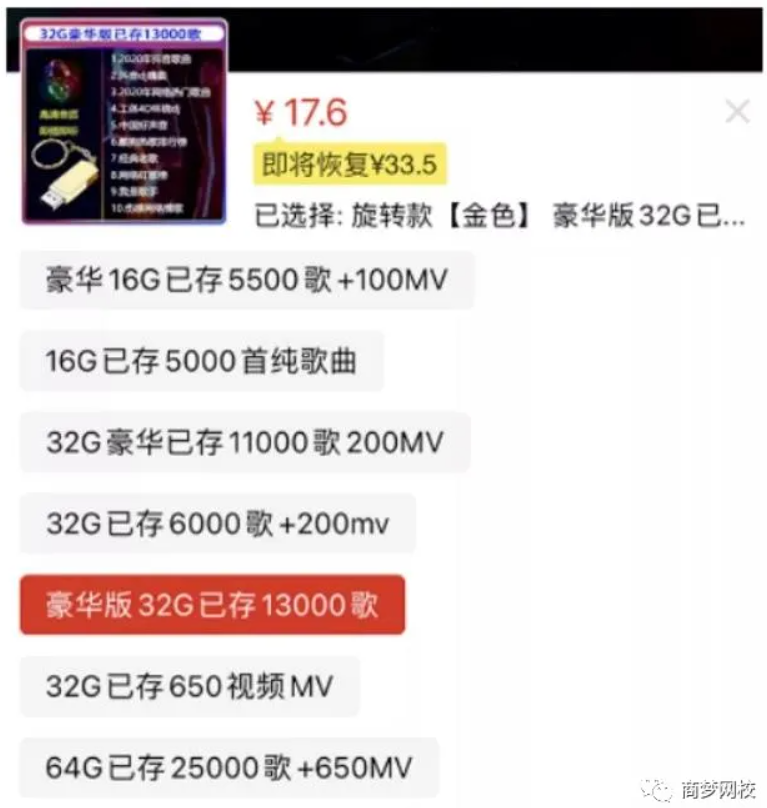Choose 32G已存650视频MV option
The image size is (767, 808).
click(x=189, y=686)
